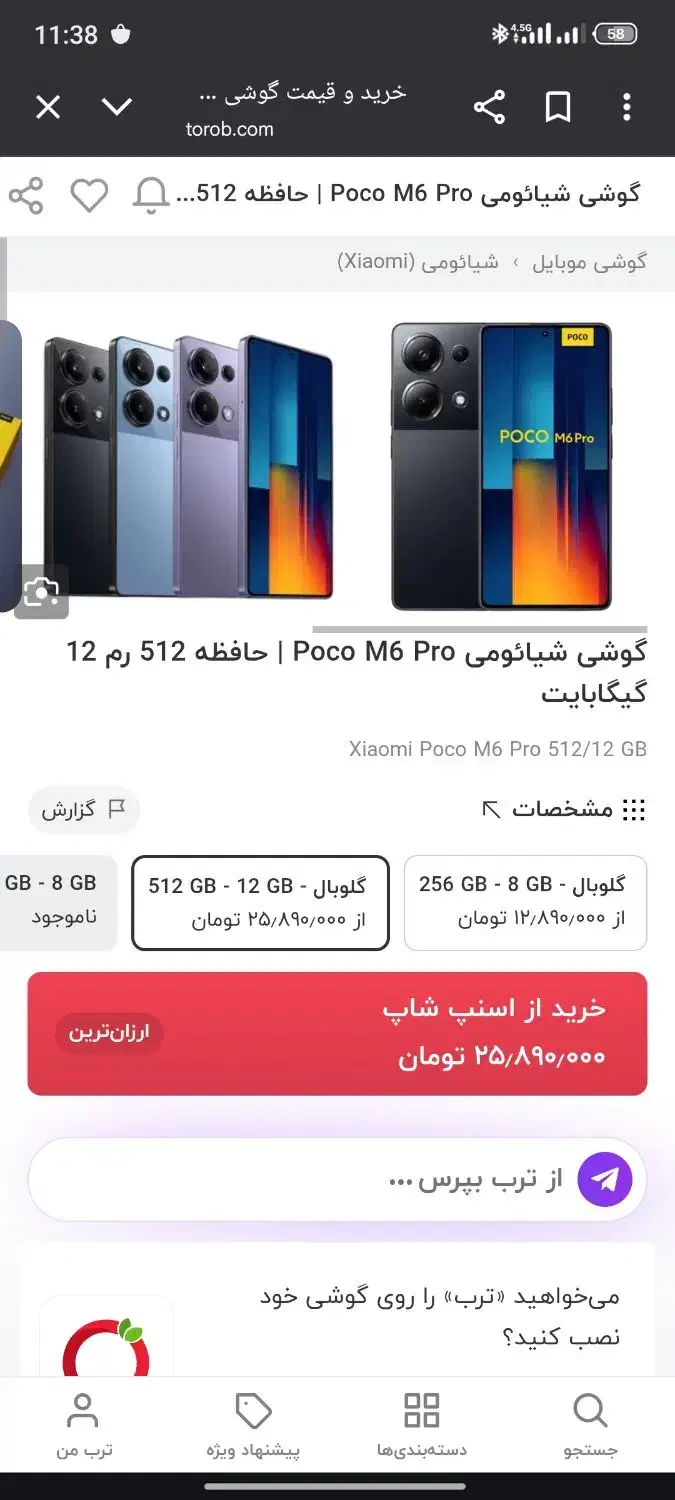Select the 512 GB - 12 GB گلوبال variant
Image resolution: width=675 pixels, height=1500 pixels.
(x=260, y=902)
